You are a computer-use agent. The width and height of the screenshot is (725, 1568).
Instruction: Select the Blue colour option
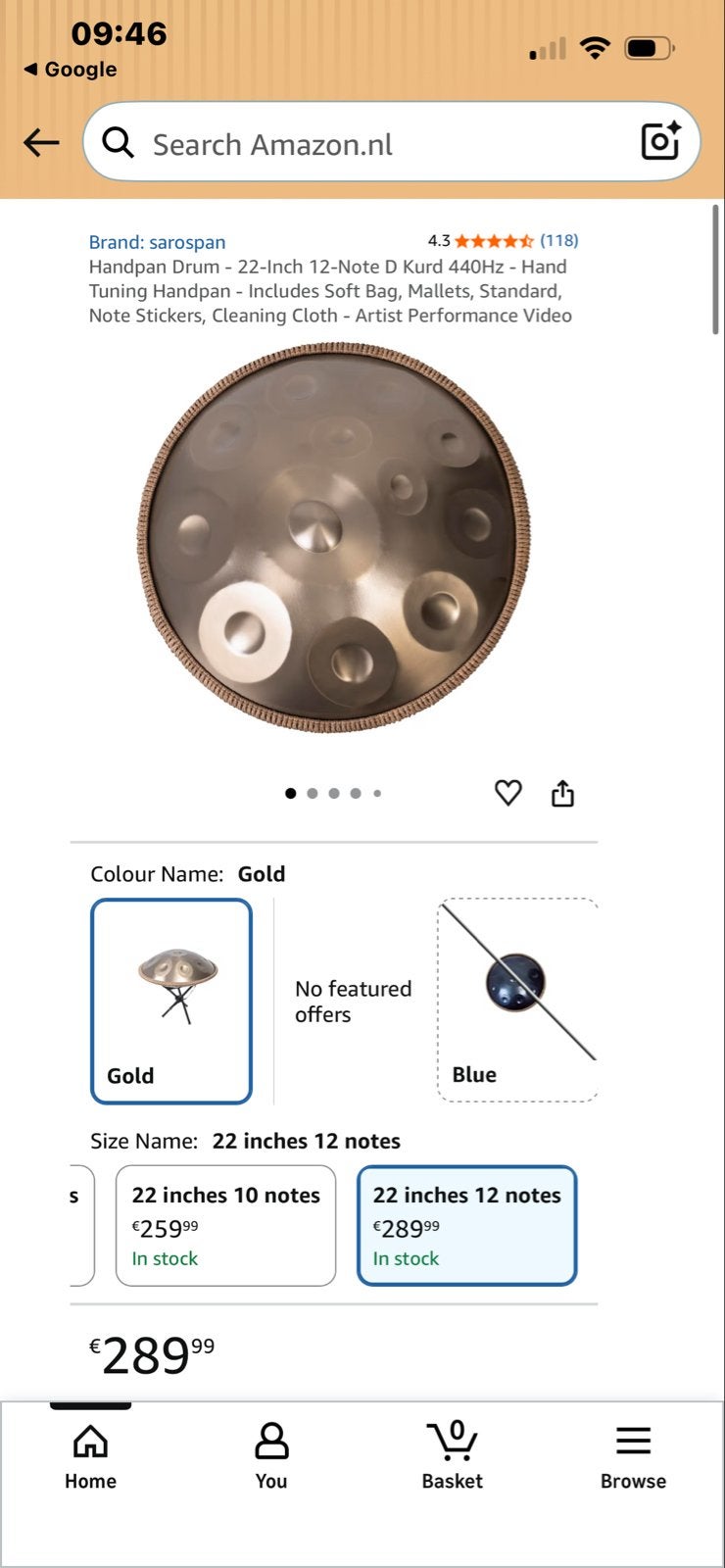tap(516, 1001)
